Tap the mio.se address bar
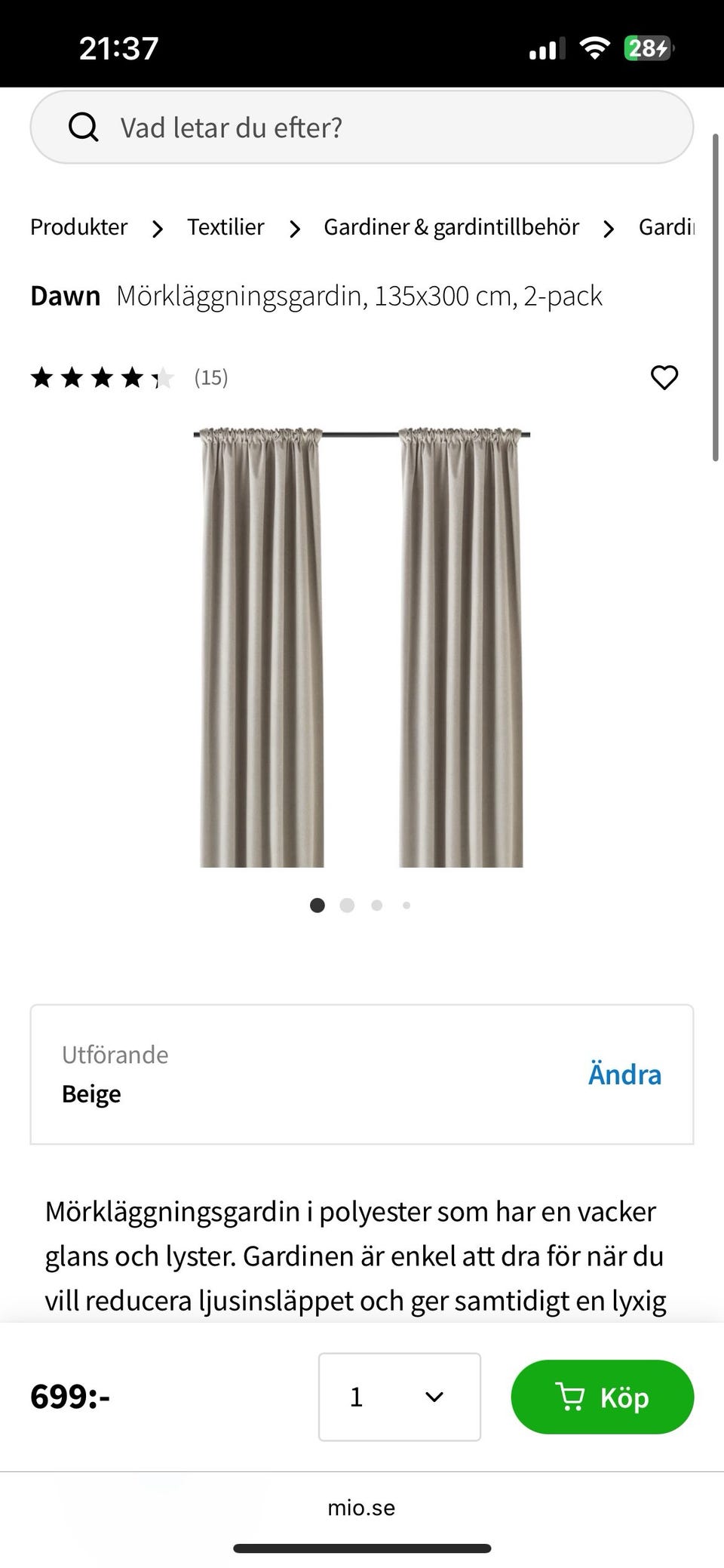This screenshot has width=724, height=1568. (362, 1508)
